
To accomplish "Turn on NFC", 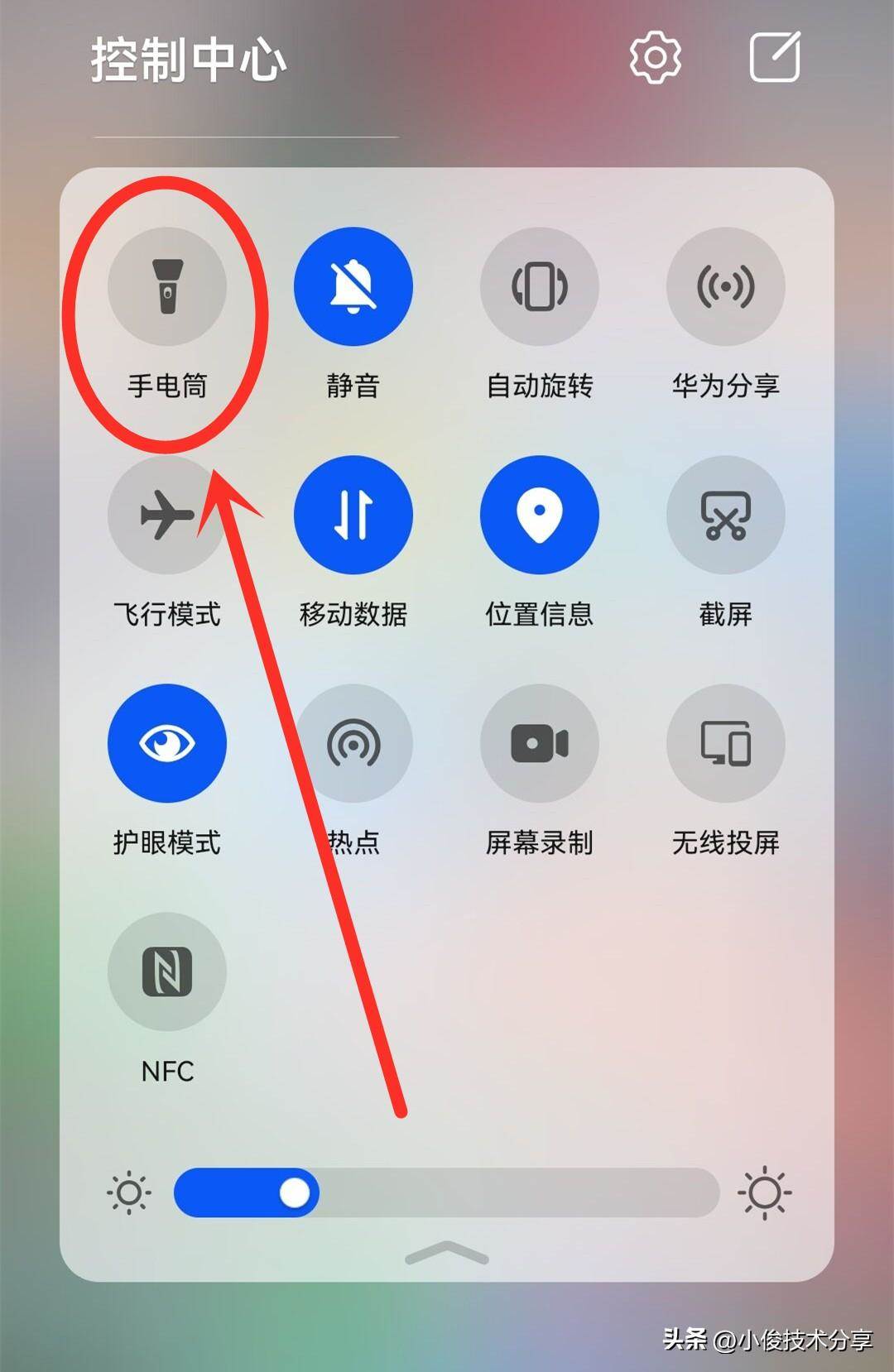I will point(167,971).
